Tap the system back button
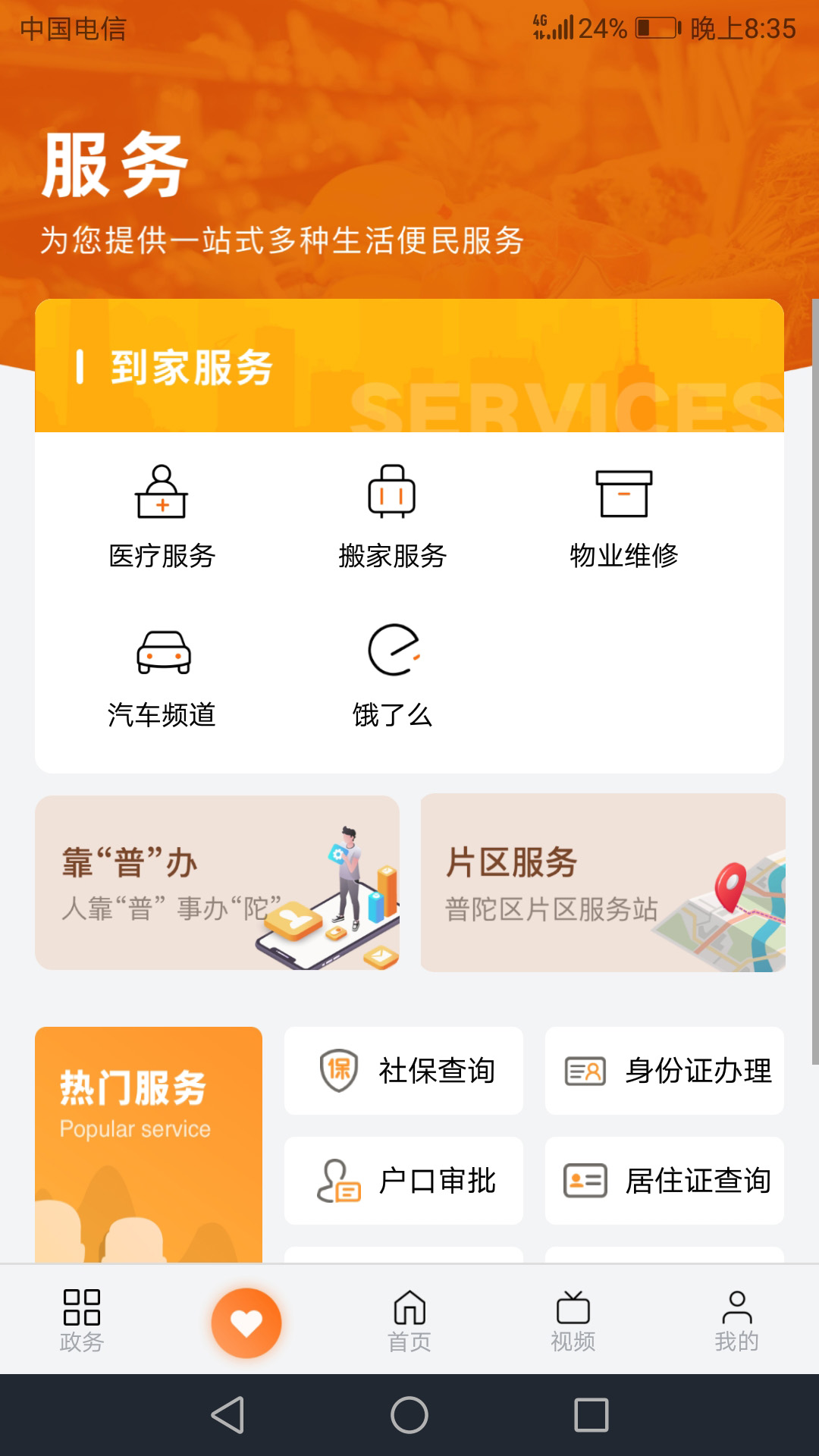Image resolution: width=819 pixels, height=1456 pixels. tap(227, 1415)
